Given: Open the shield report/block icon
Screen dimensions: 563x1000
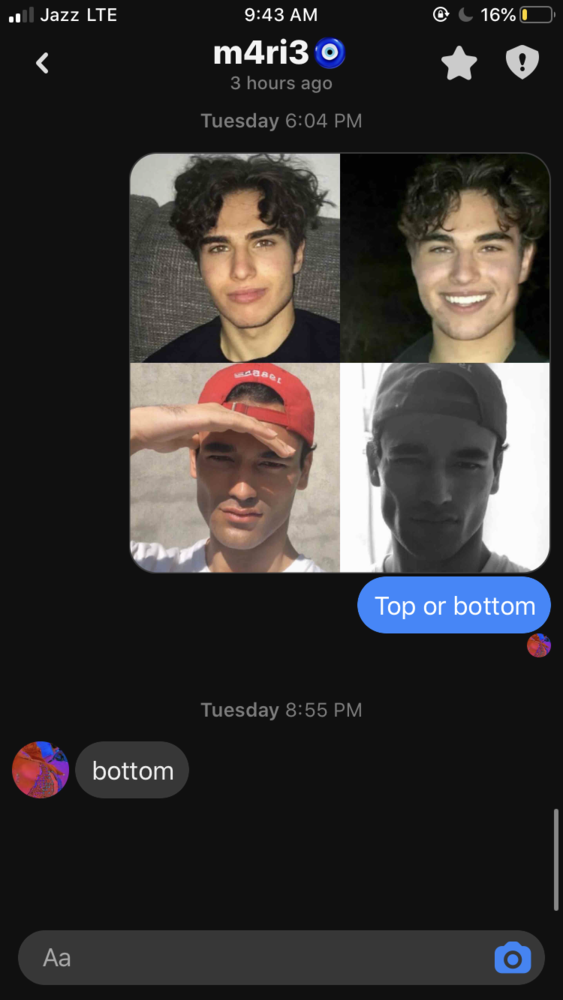Looking at the screenshot, I should tap(522, 63).
